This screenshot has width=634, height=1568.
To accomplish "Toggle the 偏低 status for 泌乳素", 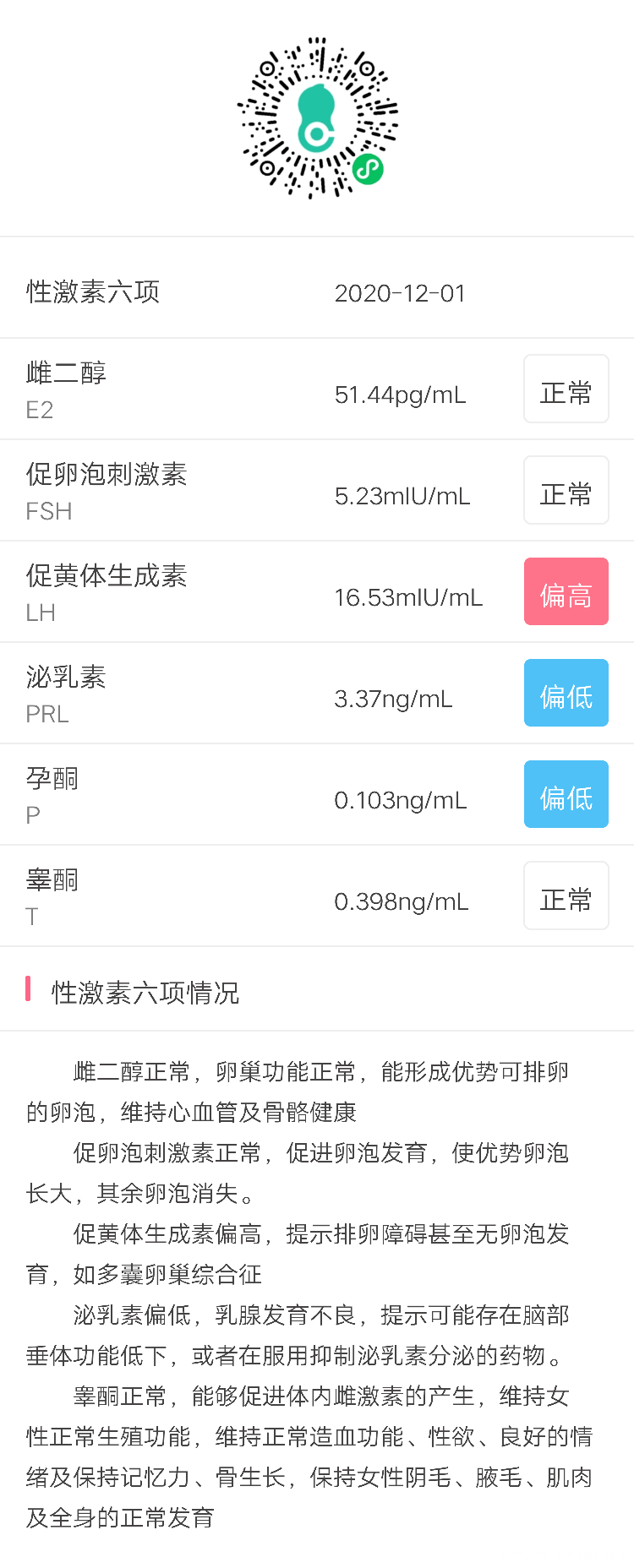I will (x=566, y=693).
